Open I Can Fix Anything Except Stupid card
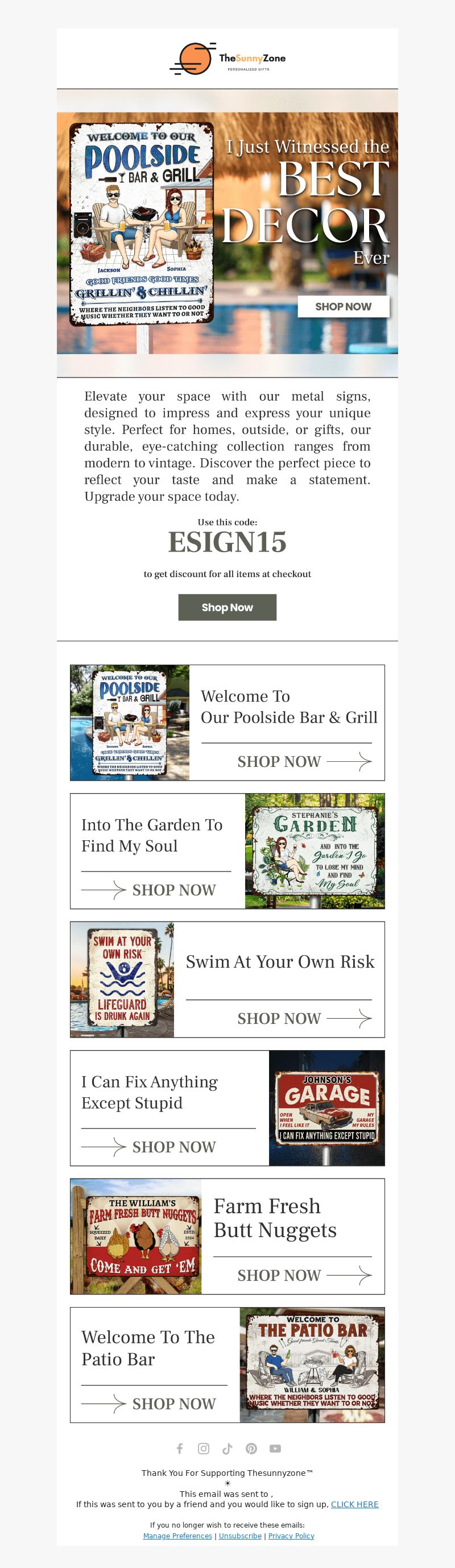 tap(227, 1108)
